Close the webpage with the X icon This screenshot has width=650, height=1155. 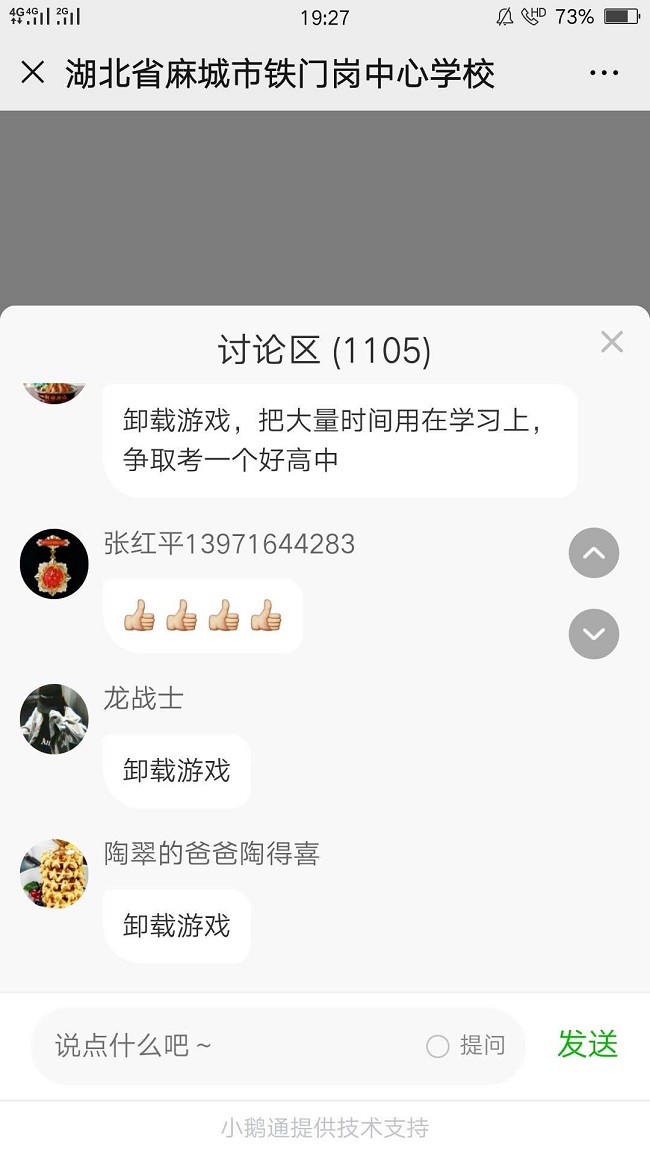tap(33, 73)
